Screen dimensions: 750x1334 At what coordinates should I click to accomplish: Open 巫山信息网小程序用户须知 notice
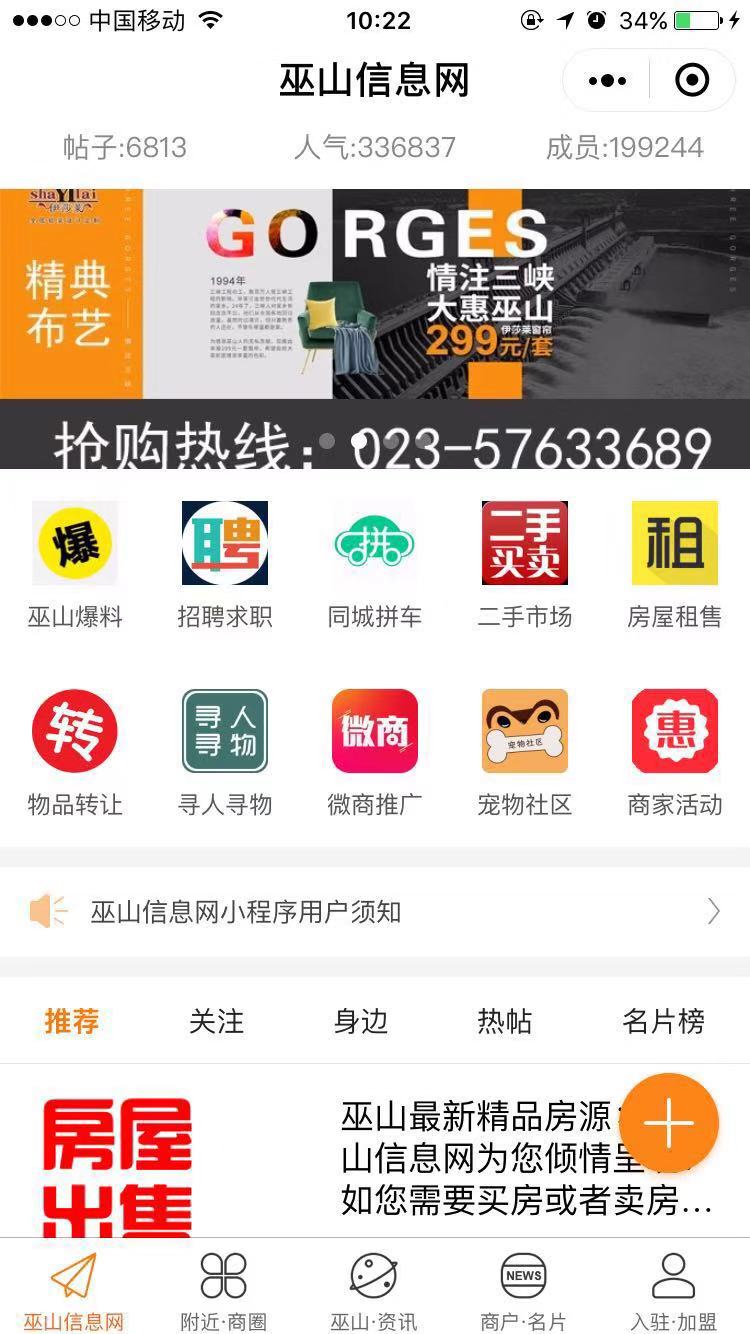pyautogui.click(x=375, y=911)
